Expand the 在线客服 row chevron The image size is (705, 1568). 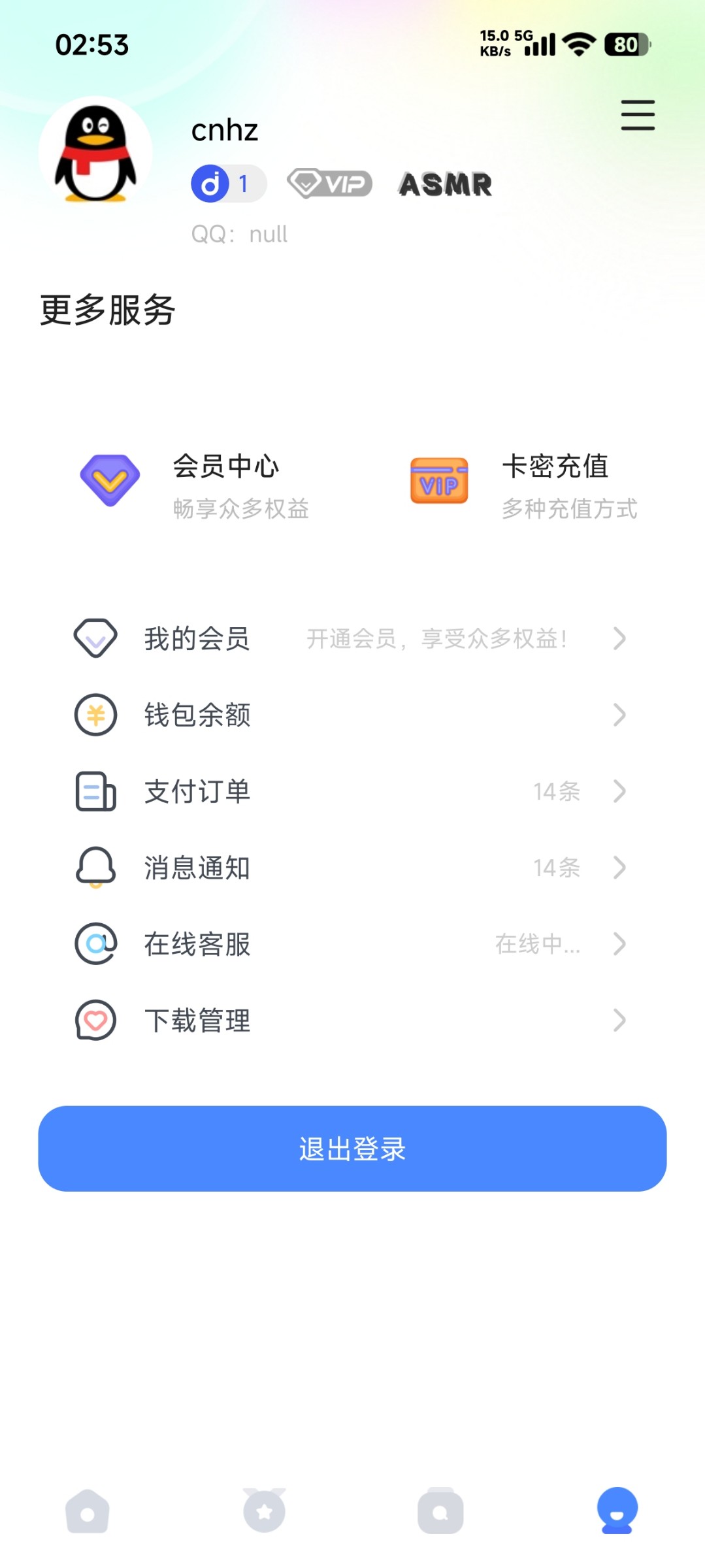(x=619, y=944)
